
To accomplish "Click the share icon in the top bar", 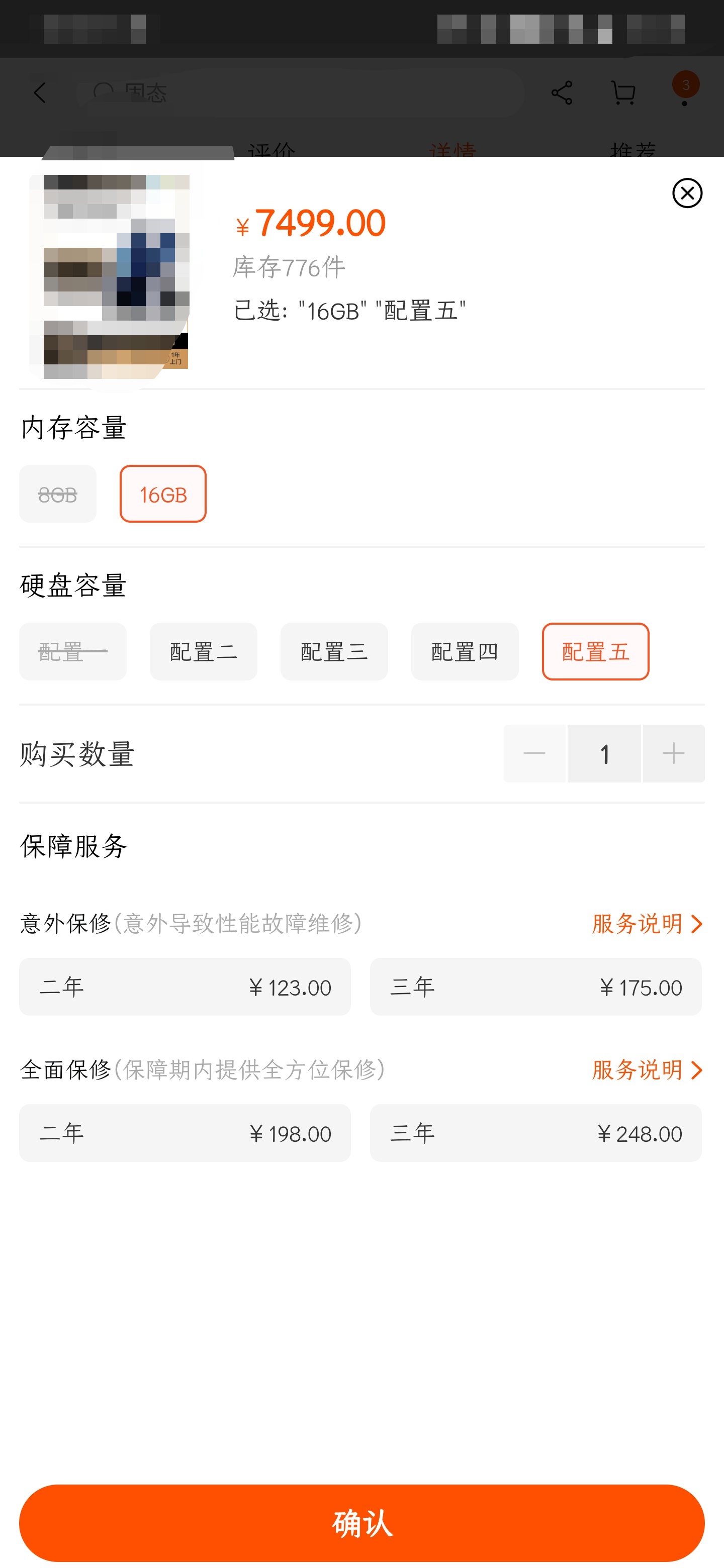I will click(562, 92).
